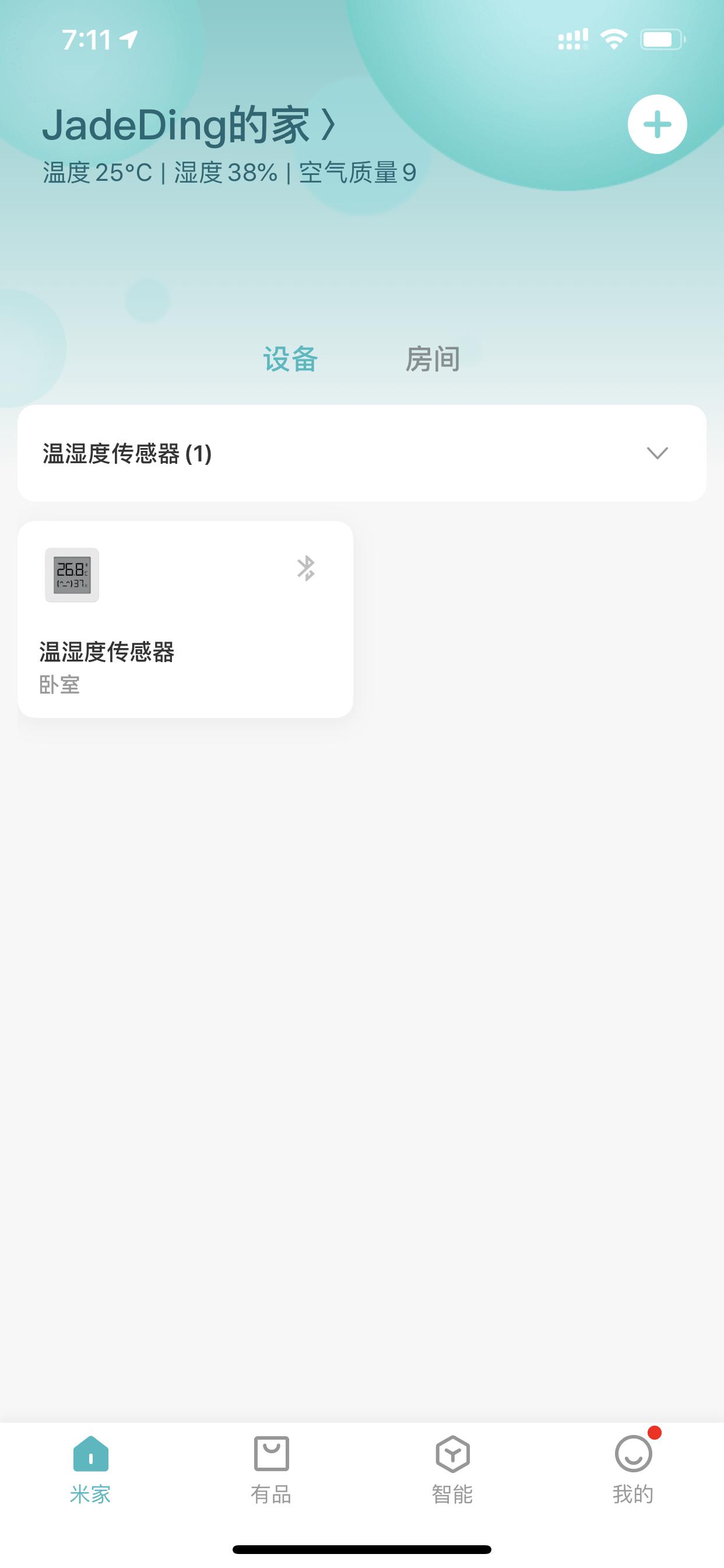Tap the Bluetooth icon on the sensor card
724x1568 pixels.
(x=307, y=569)
